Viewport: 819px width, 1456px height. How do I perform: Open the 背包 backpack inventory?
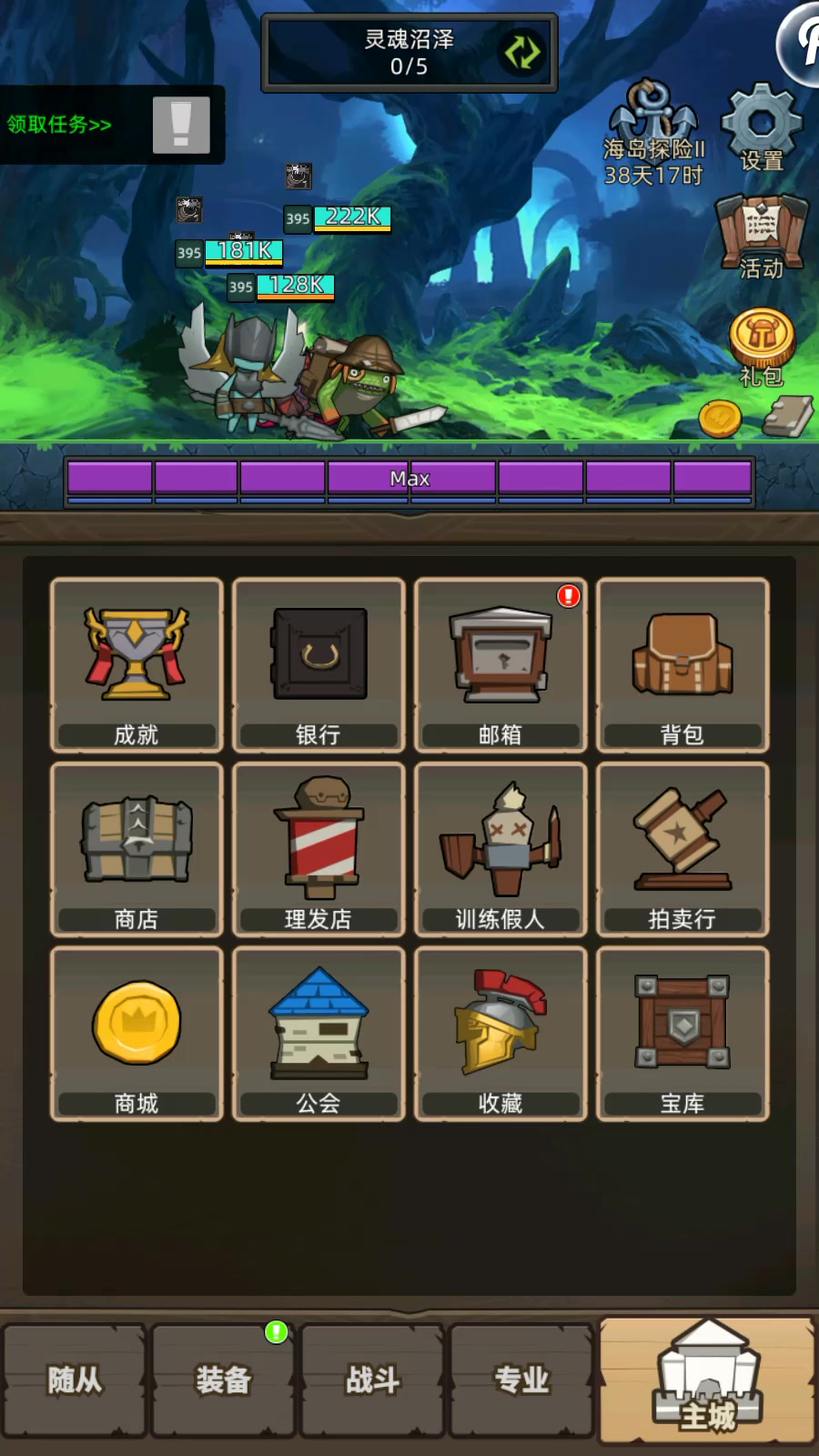(682, 665)
